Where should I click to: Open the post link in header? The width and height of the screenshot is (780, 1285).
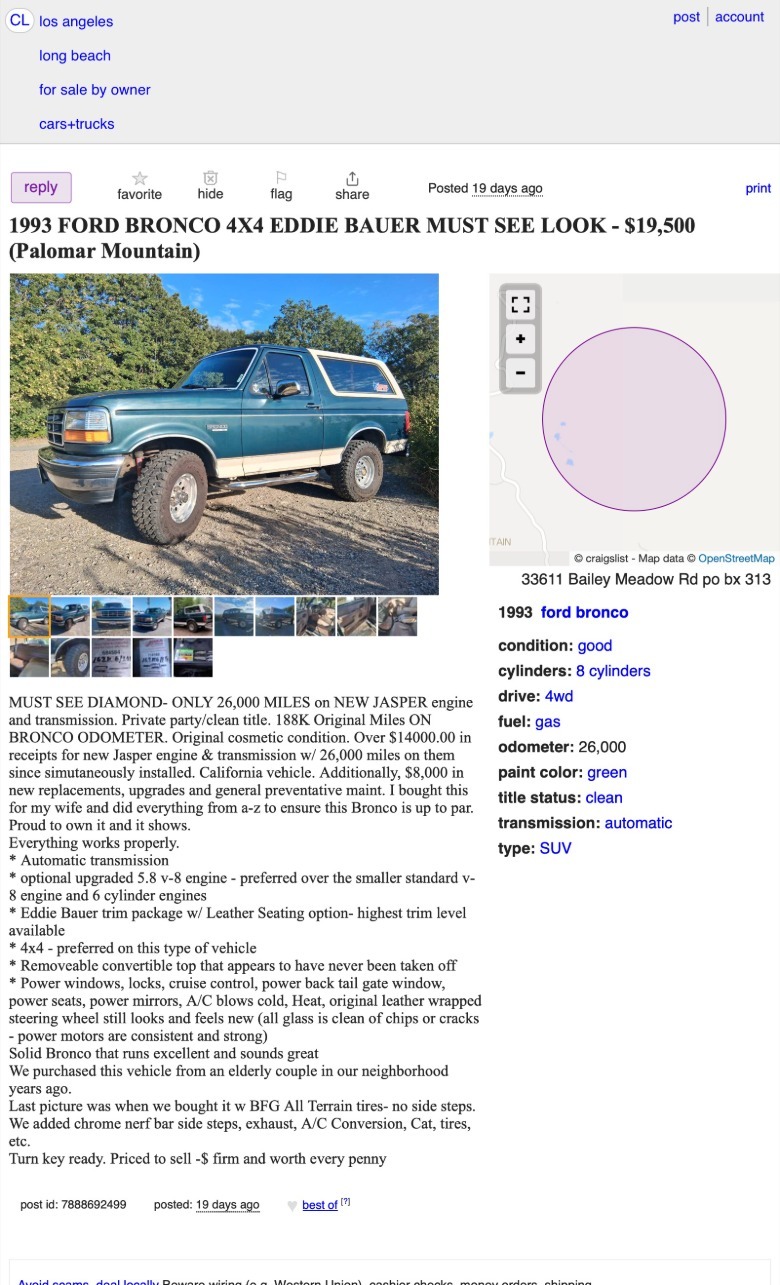[686, 17]
